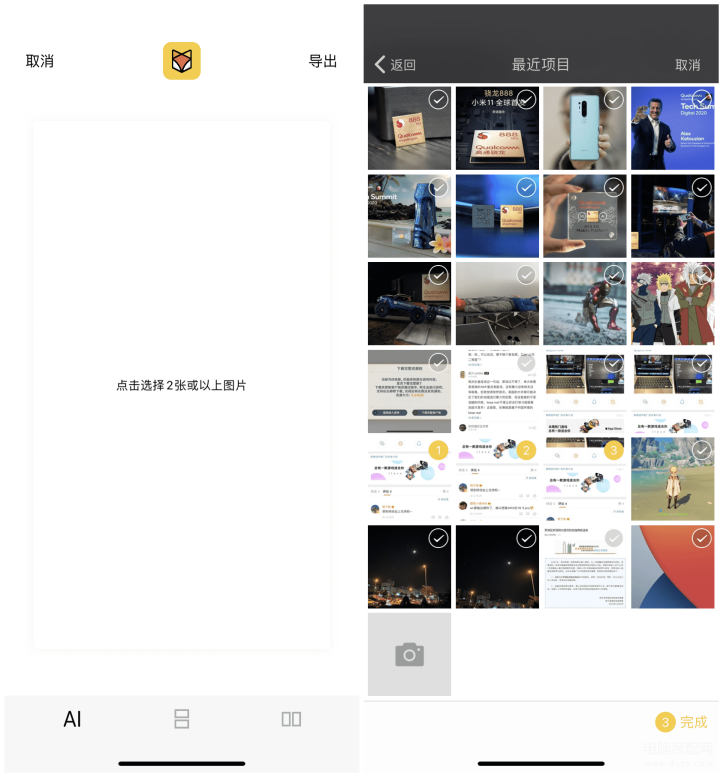This screenshot has width=723, height=777.
Task: Open the camera tile to take a photo
Action: (409, 655)
